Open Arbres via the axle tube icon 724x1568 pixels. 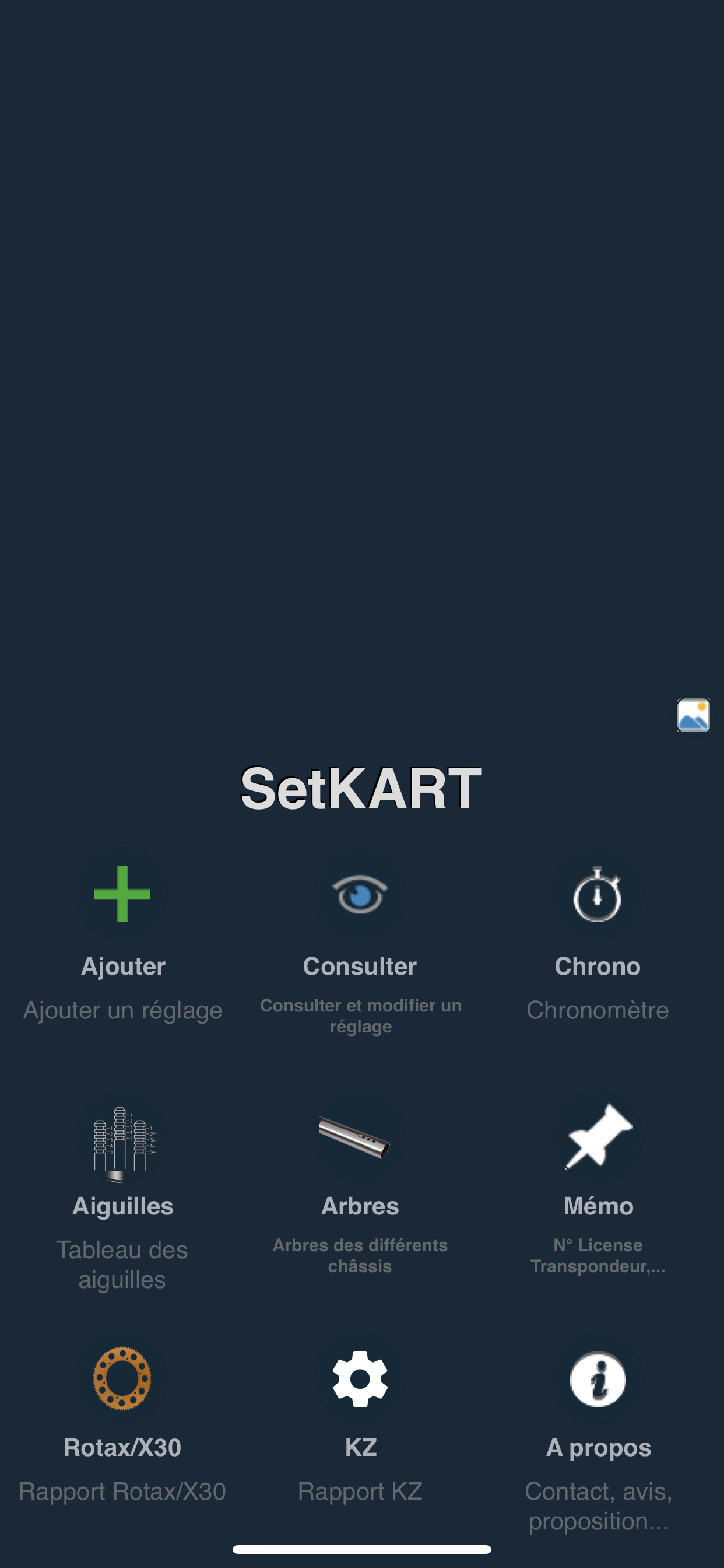tap(354, 1138)
